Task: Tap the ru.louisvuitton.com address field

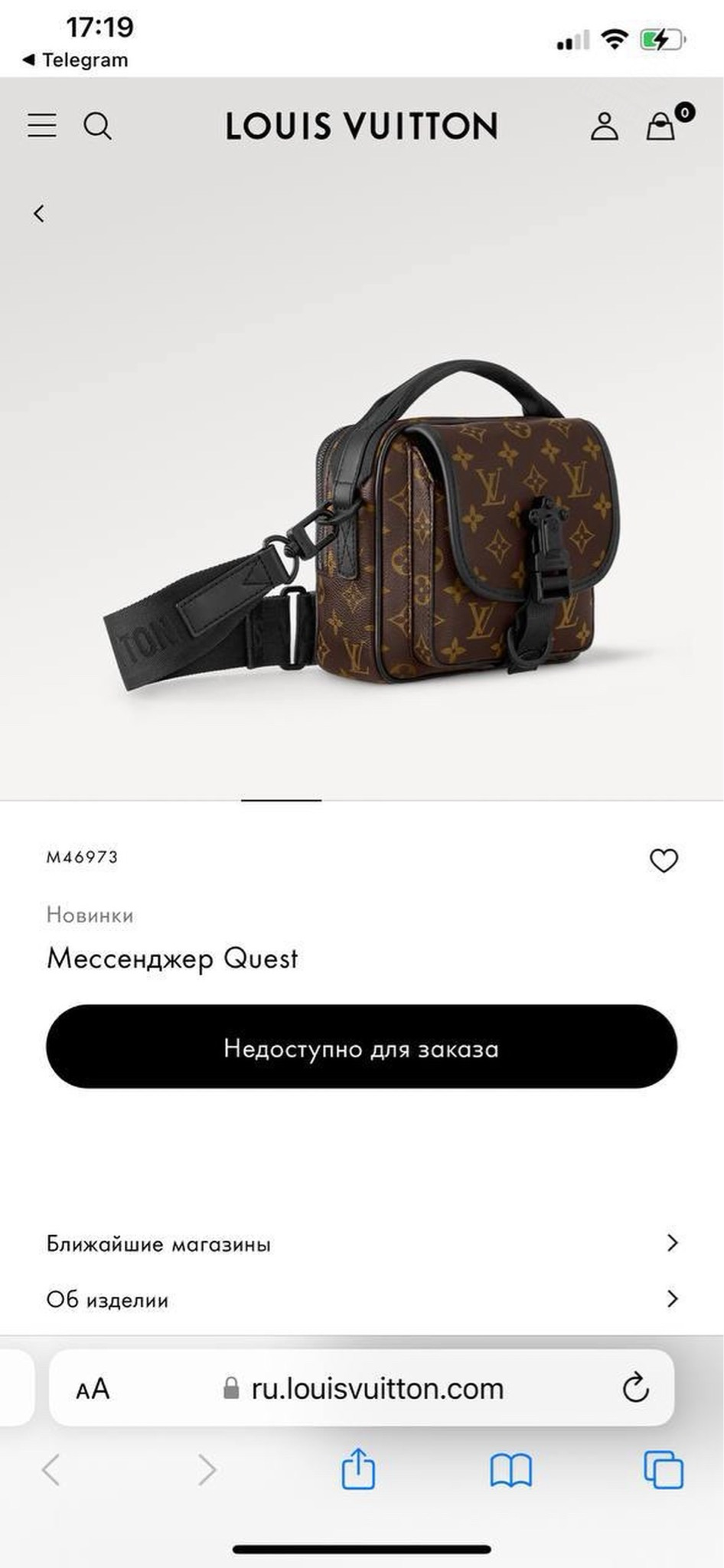Action: click(363, 1388)
